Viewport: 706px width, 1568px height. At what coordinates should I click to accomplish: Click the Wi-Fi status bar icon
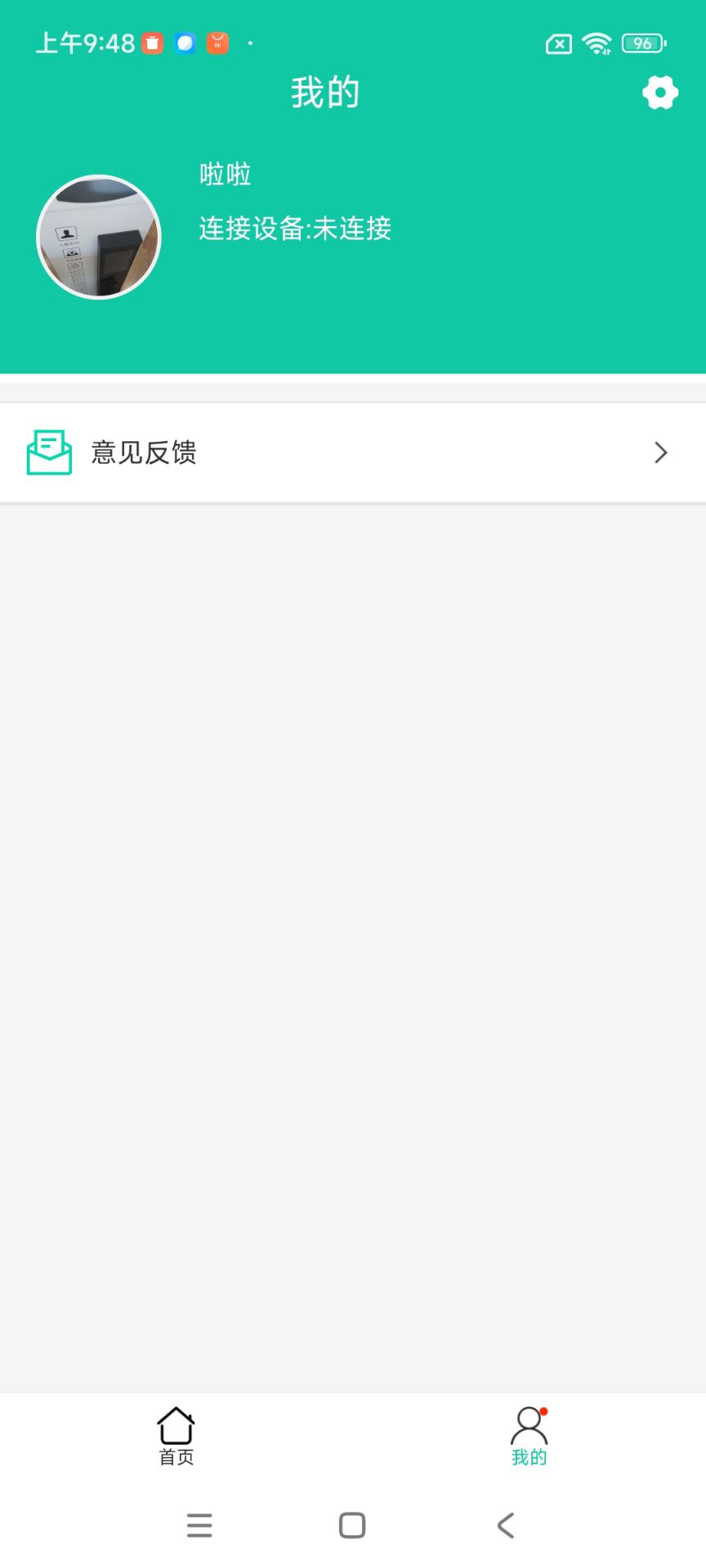point(596,43)
